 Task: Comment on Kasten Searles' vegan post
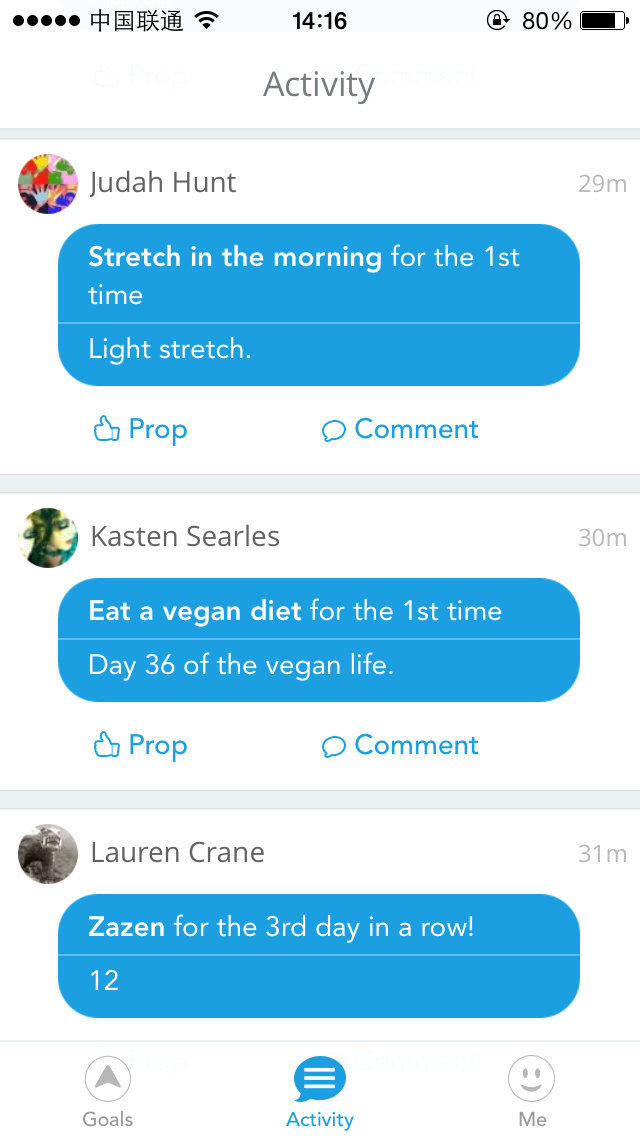[400, 746]
